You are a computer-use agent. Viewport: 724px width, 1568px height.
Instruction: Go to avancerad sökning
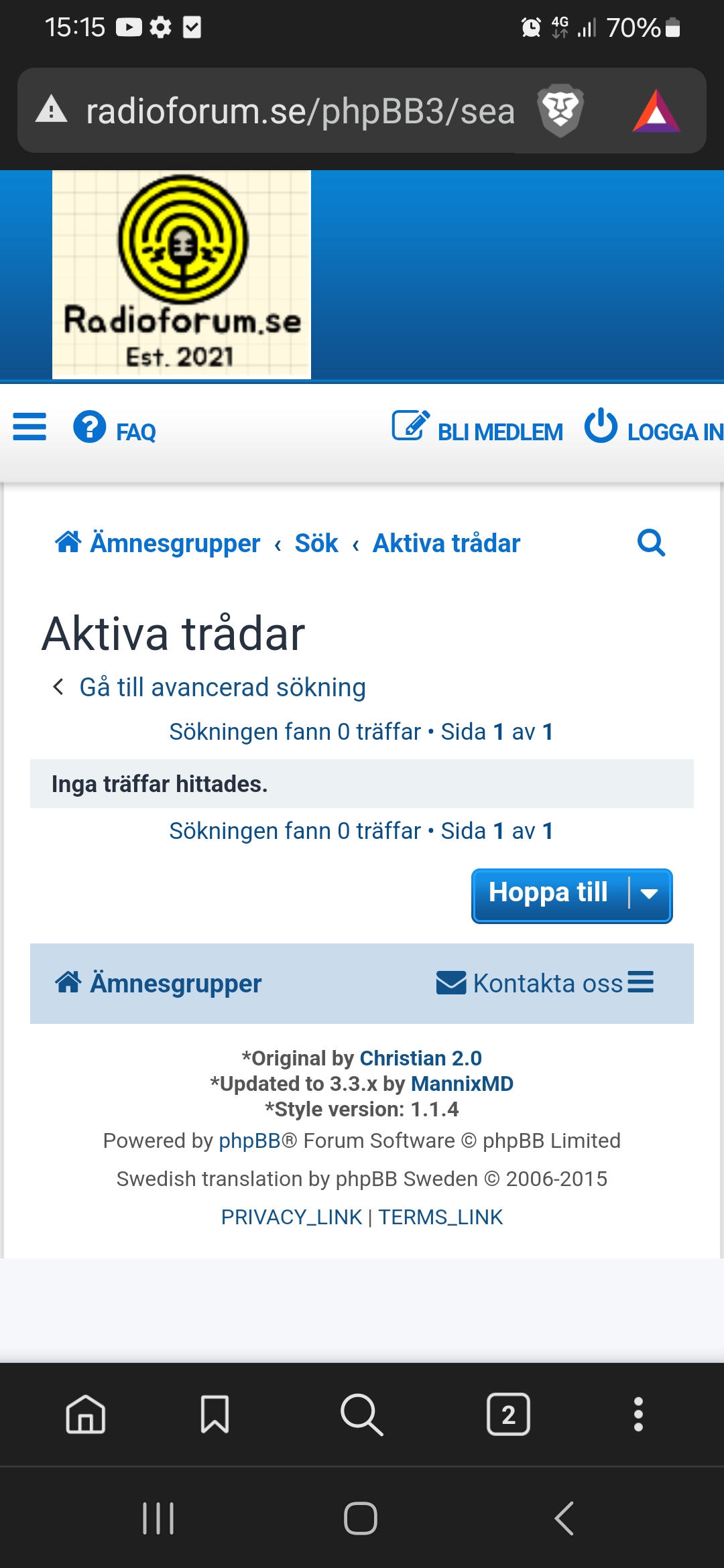click(222, 688)
